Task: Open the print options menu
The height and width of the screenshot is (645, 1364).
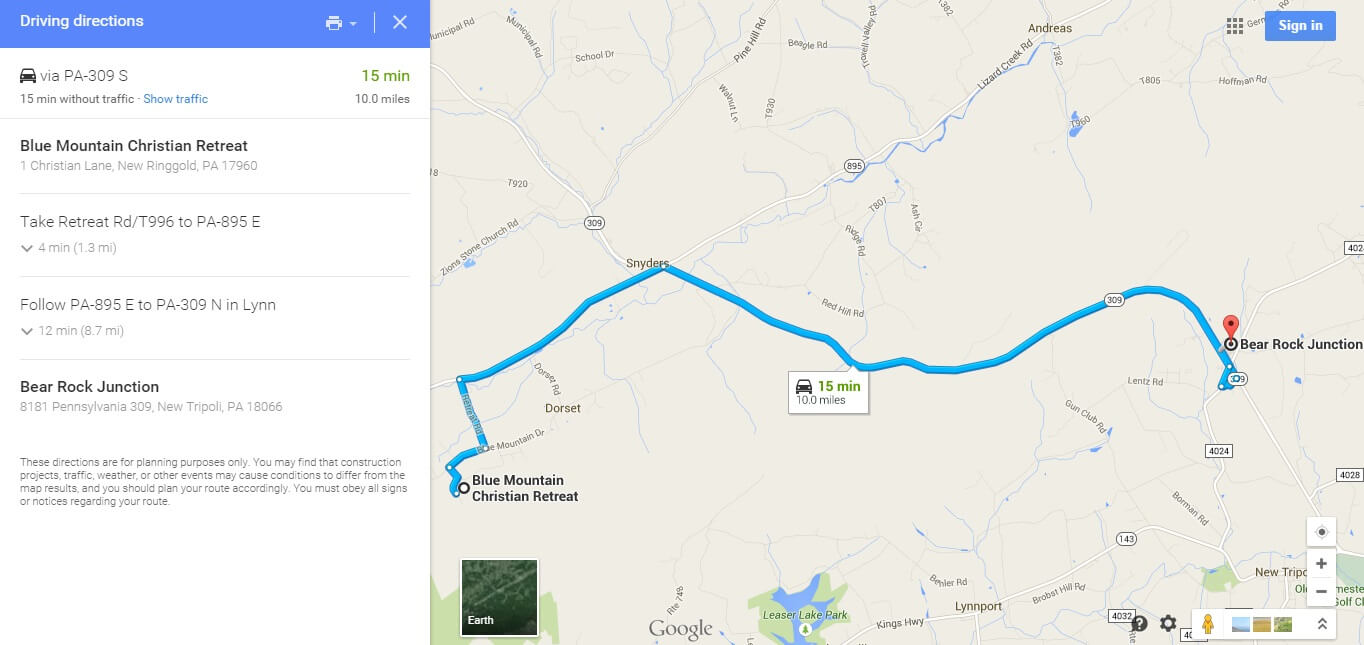Action: [x=341, y=23]
